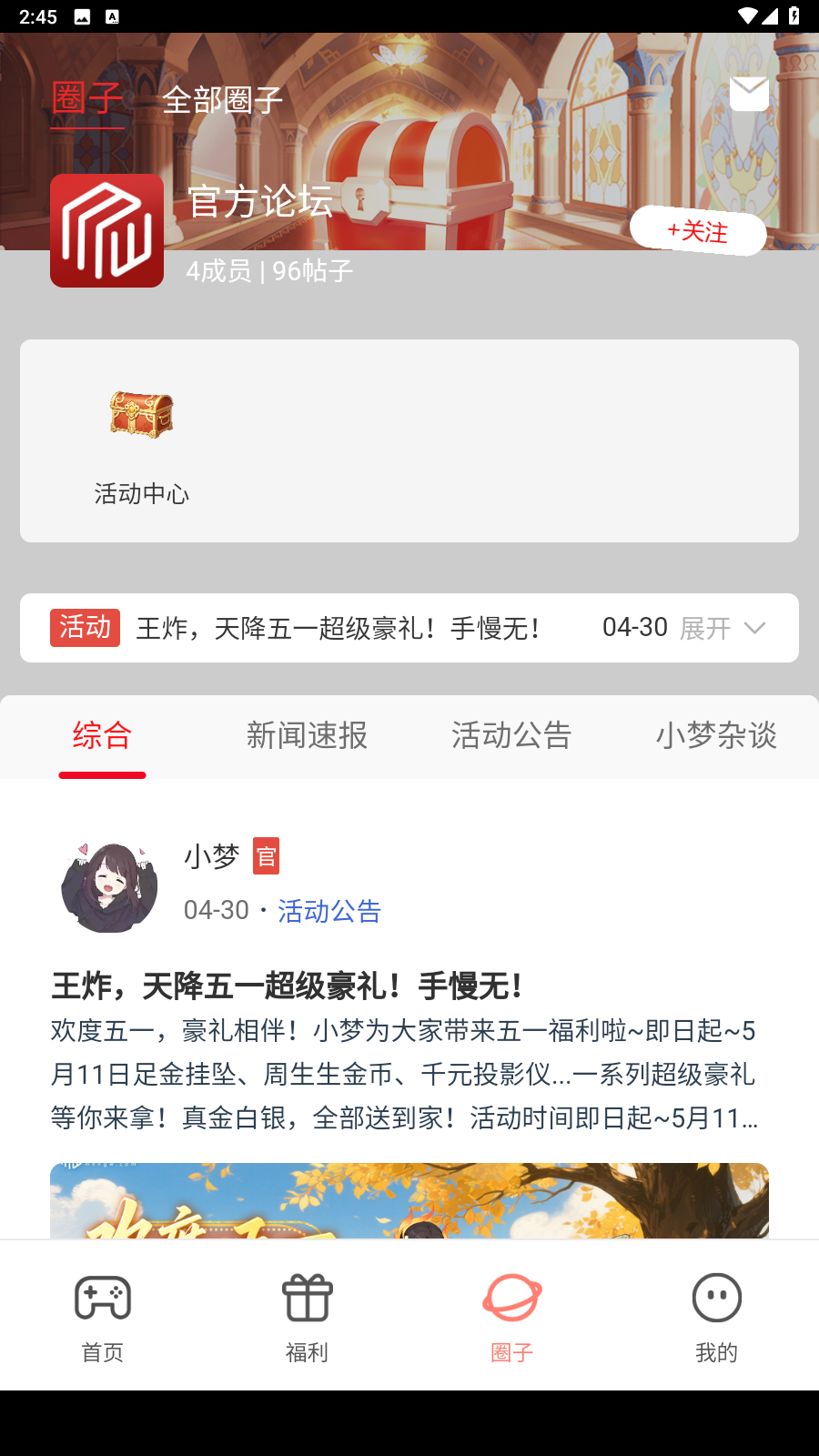Tap the 官方论坛 community logo
Viewport: 819px width, 1456px height.
click(x=106, y=228)
